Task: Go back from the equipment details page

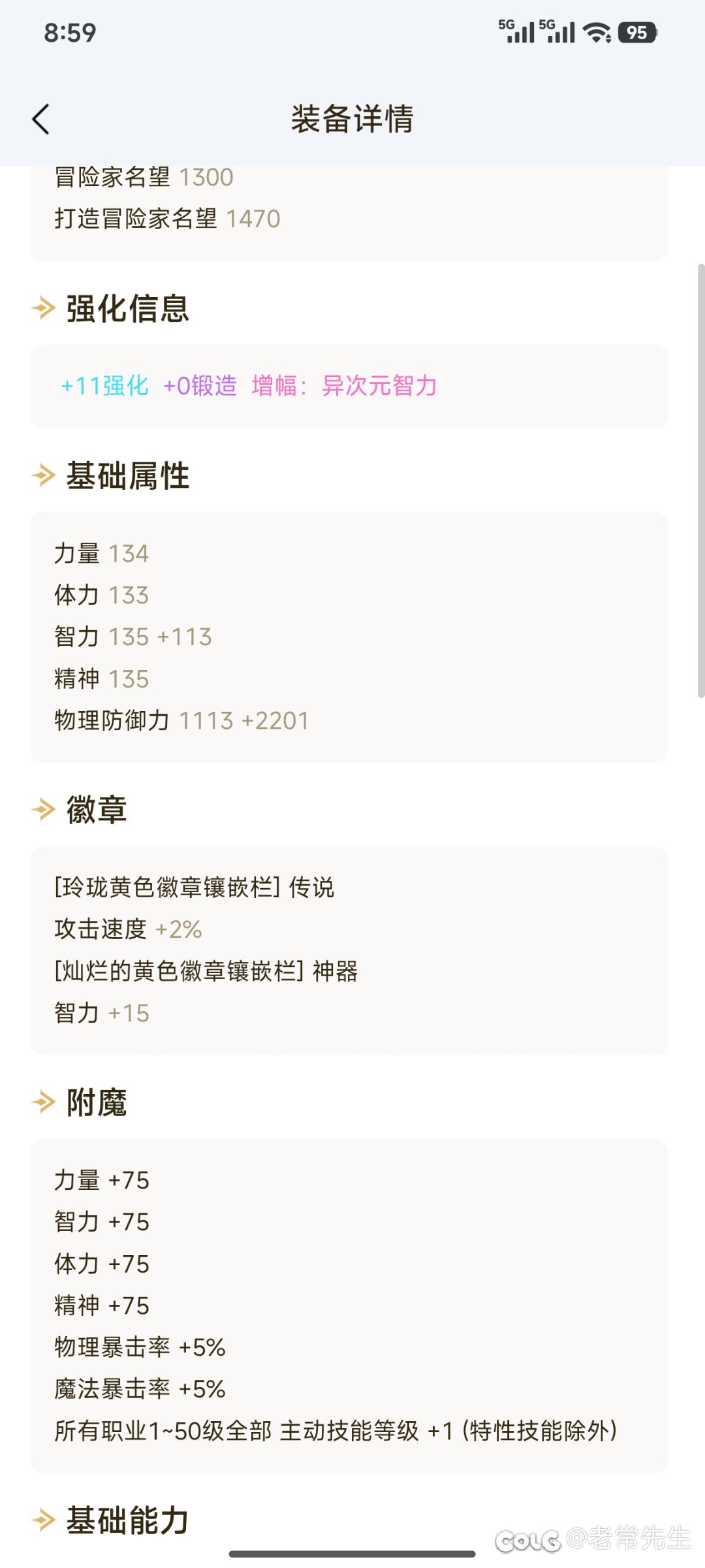Action: 40,120
